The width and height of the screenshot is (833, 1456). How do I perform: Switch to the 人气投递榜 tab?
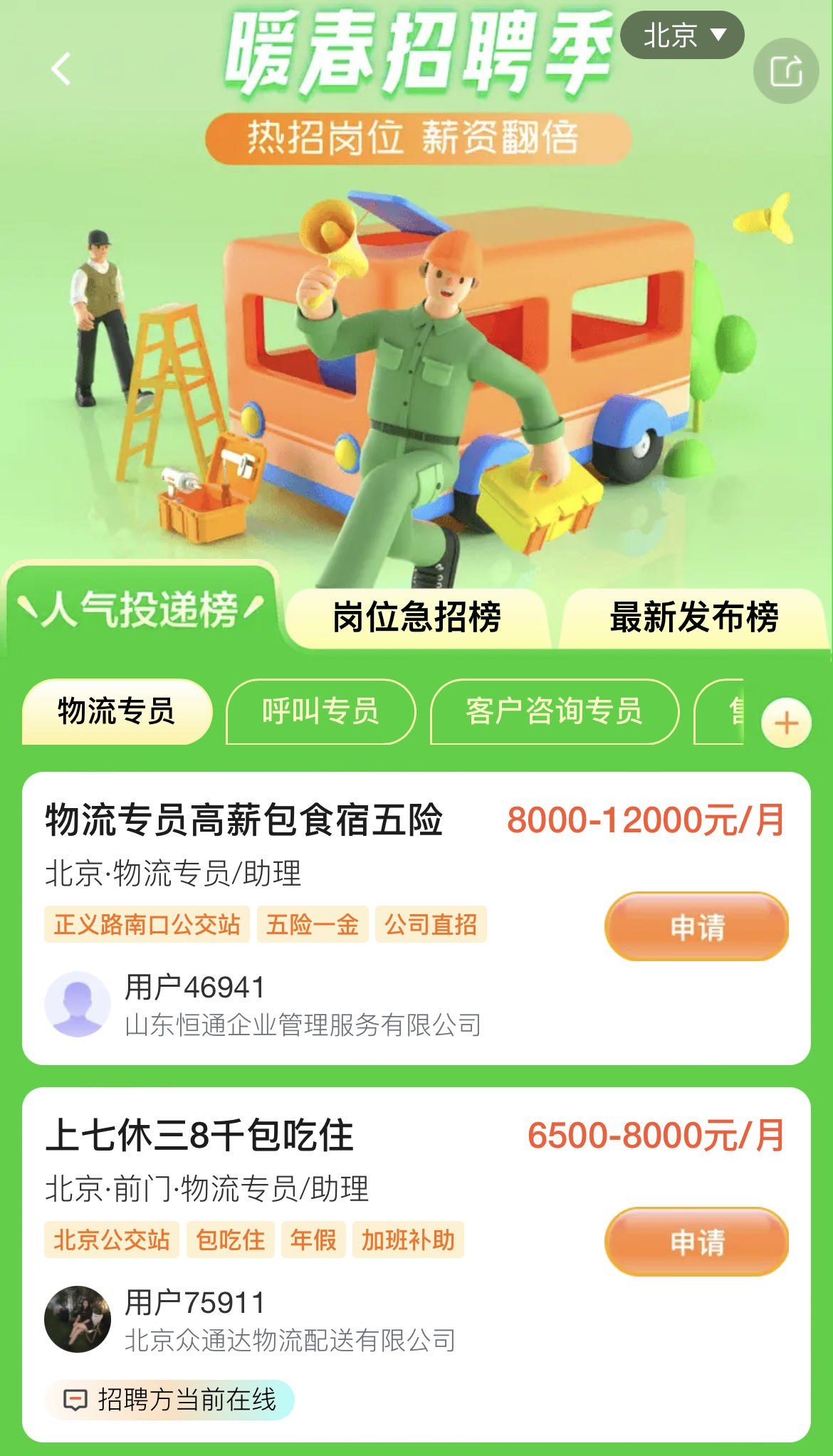tap(141, 609)
